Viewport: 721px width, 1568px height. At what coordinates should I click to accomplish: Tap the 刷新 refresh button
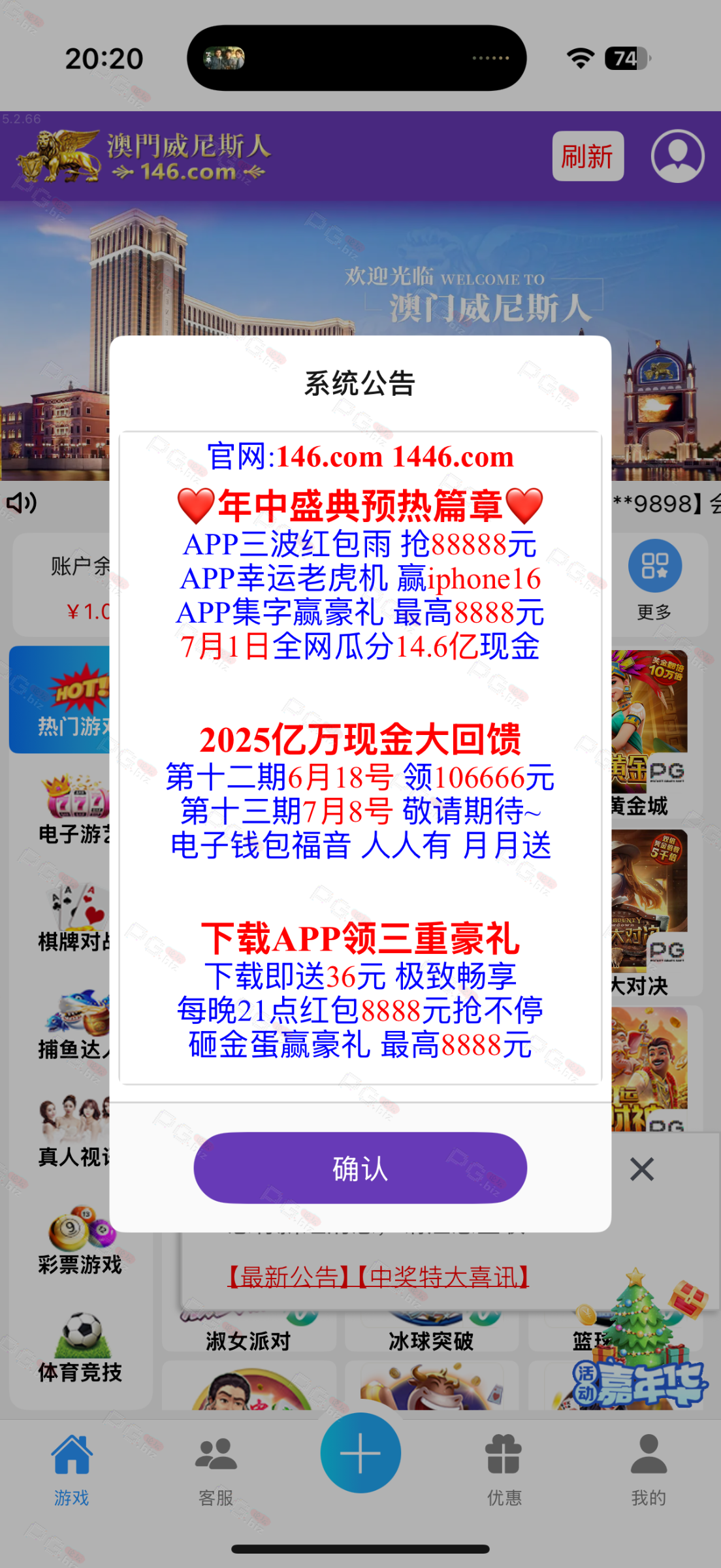(x=588, y=156)
